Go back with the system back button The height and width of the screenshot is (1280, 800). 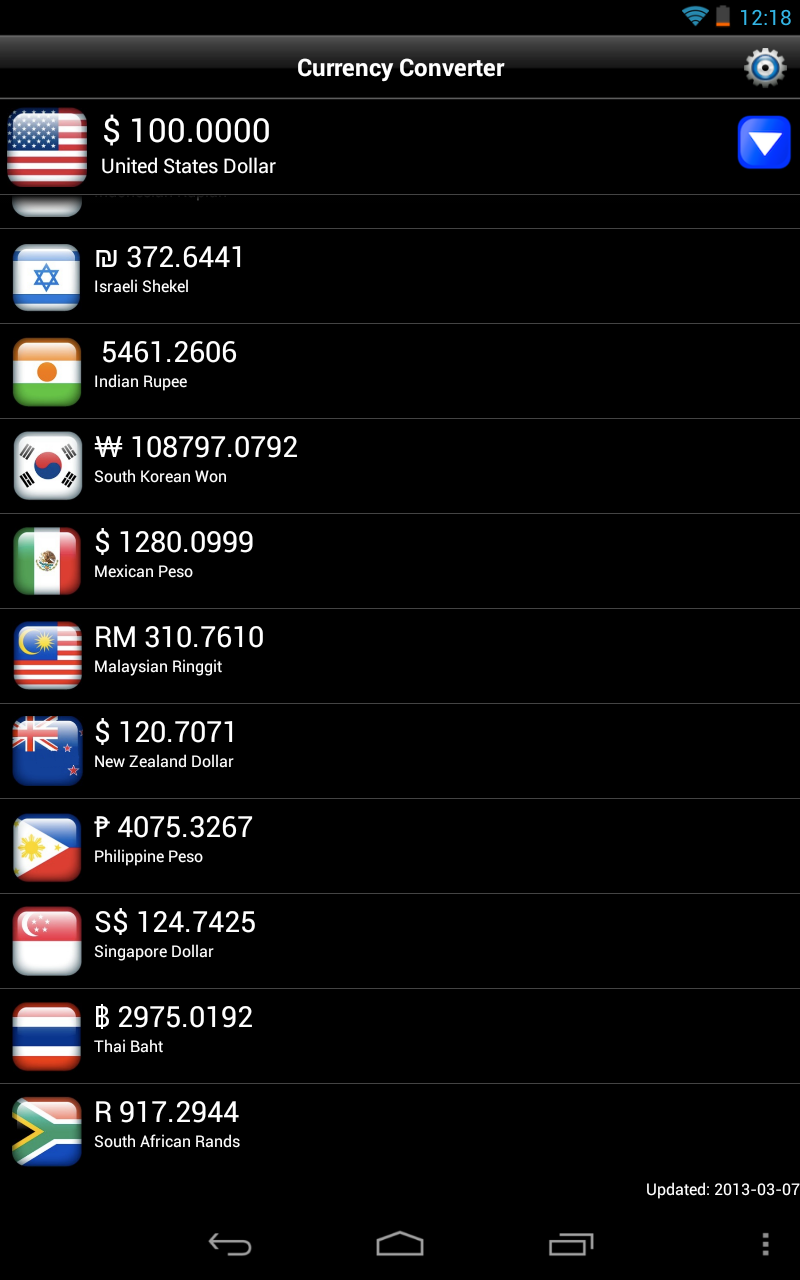point(230,1244)
